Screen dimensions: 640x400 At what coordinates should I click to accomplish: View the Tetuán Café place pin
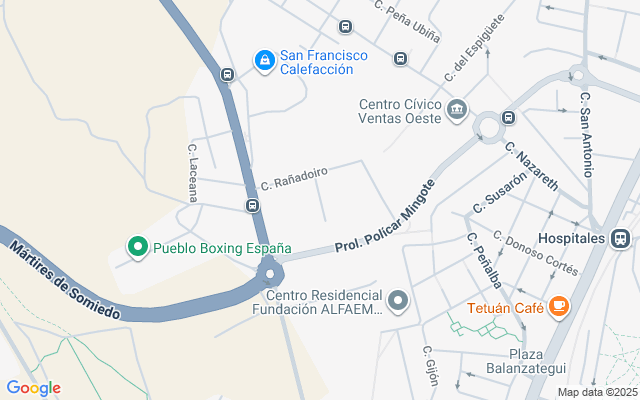pyautogui.click(x=559, y=307)
